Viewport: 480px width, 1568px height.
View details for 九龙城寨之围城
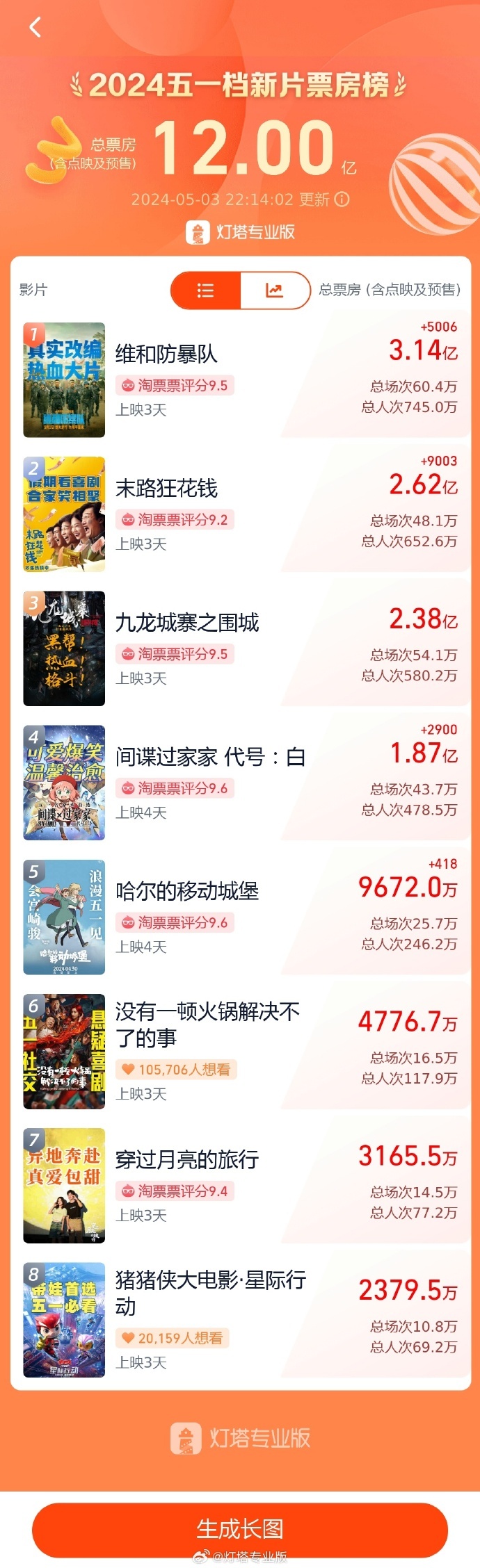(187, 623)
